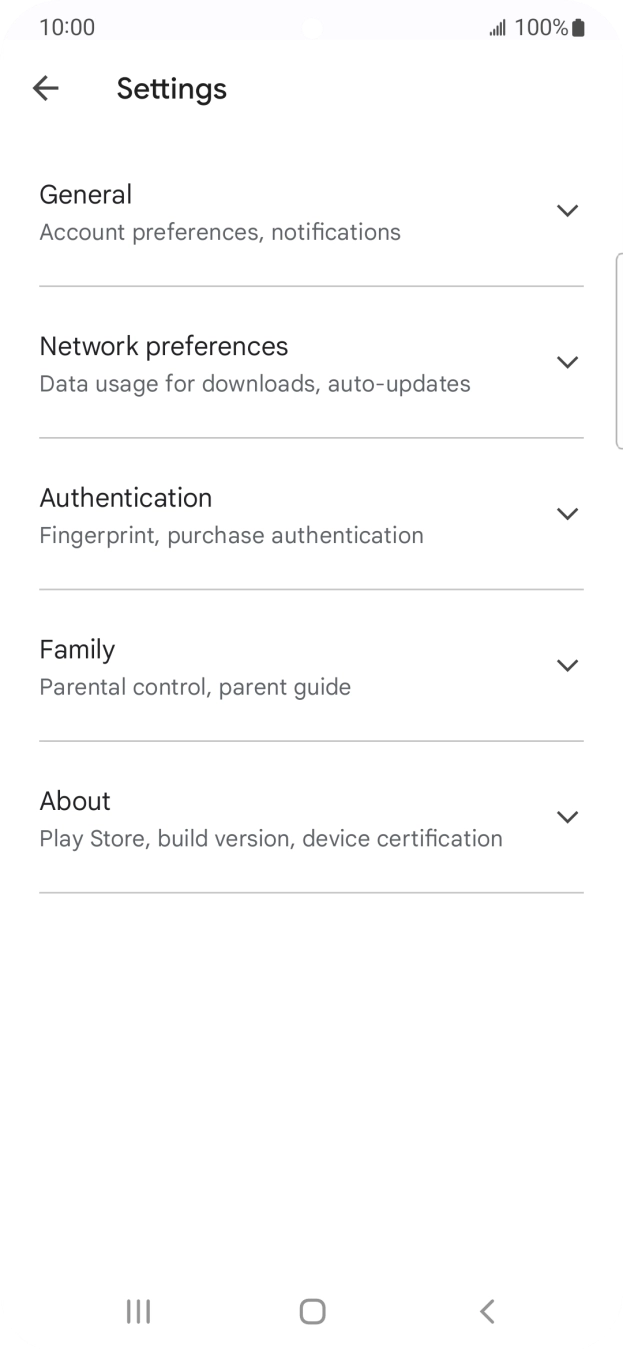Expand the Family section
Image resolution: width=623 pixels, height=1349 pixels.
311,667
